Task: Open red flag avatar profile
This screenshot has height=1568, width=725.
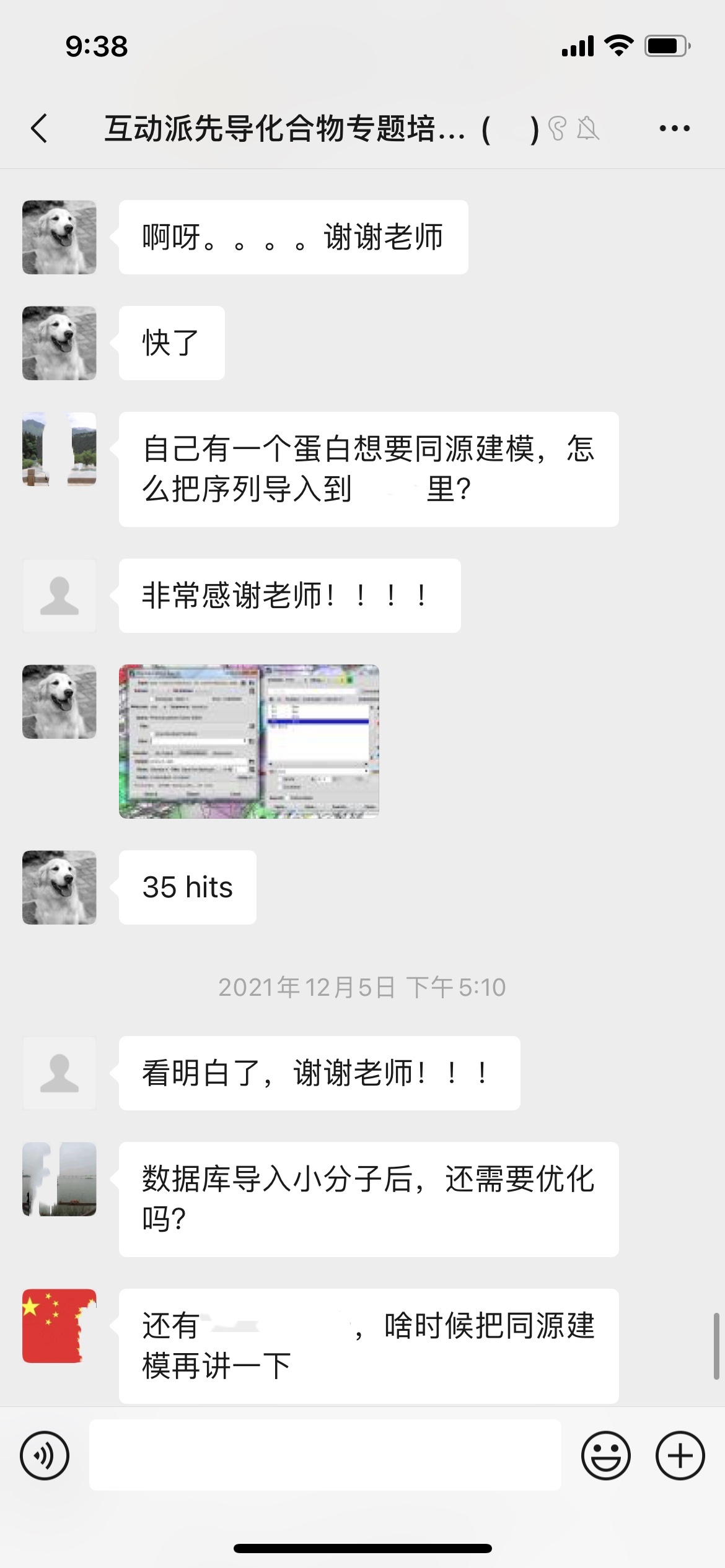Action: pos(59,1326)
